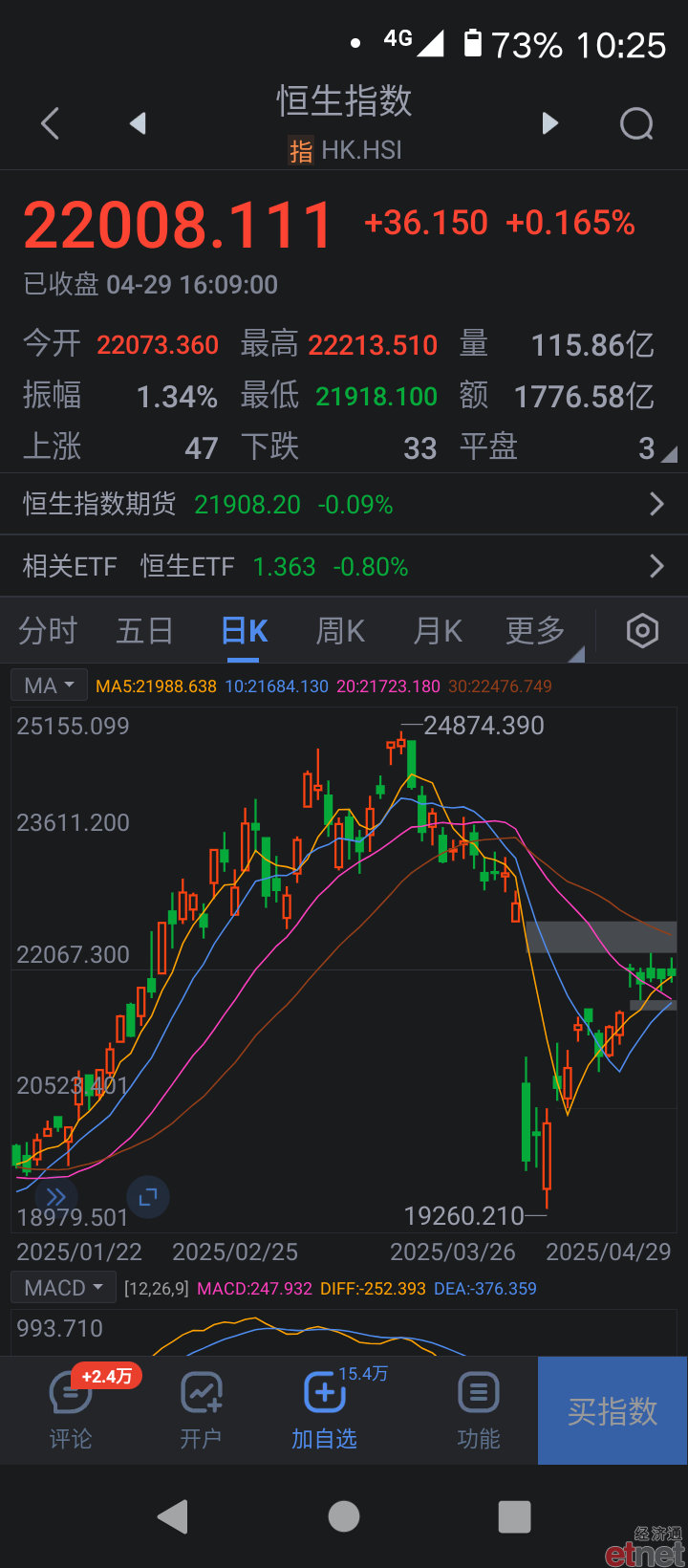Switch to the next stock with right triangle
The height and width of the screenshot is (1568, 688).
click(549, 123)
